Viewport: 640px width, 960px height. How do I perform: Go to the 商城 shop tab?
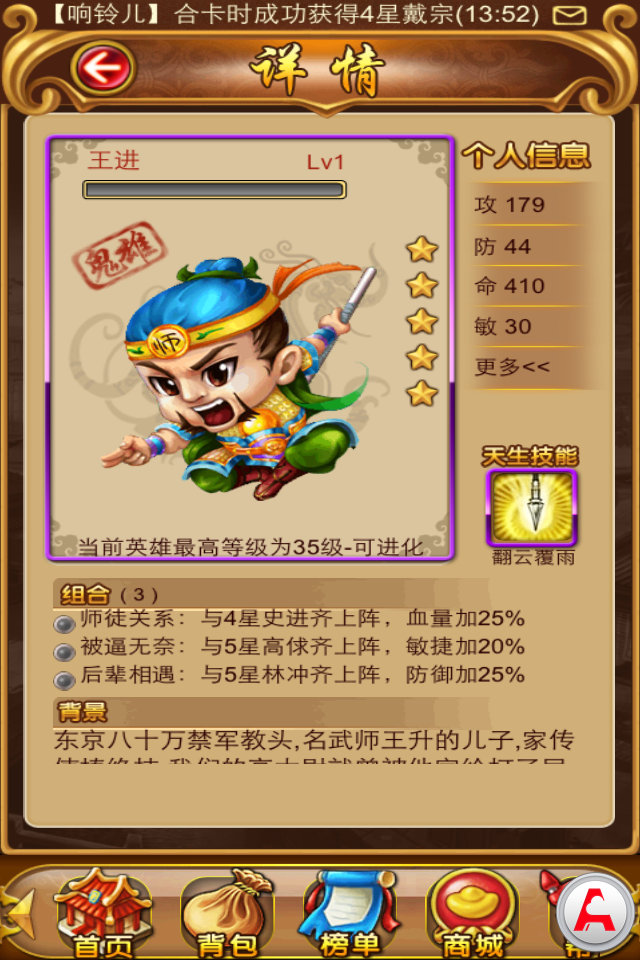[x=472, y=912]
